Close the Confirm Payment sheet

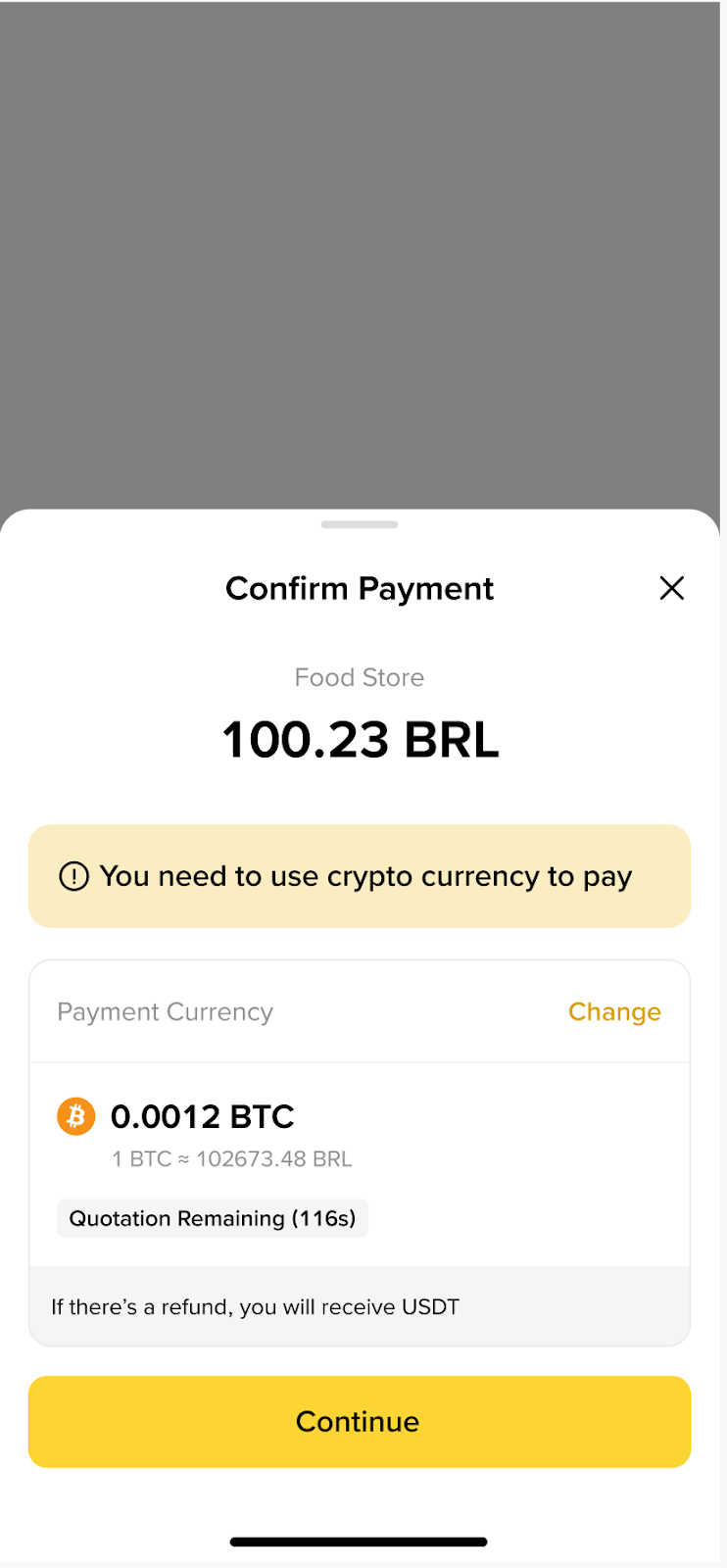coord(672,588)
